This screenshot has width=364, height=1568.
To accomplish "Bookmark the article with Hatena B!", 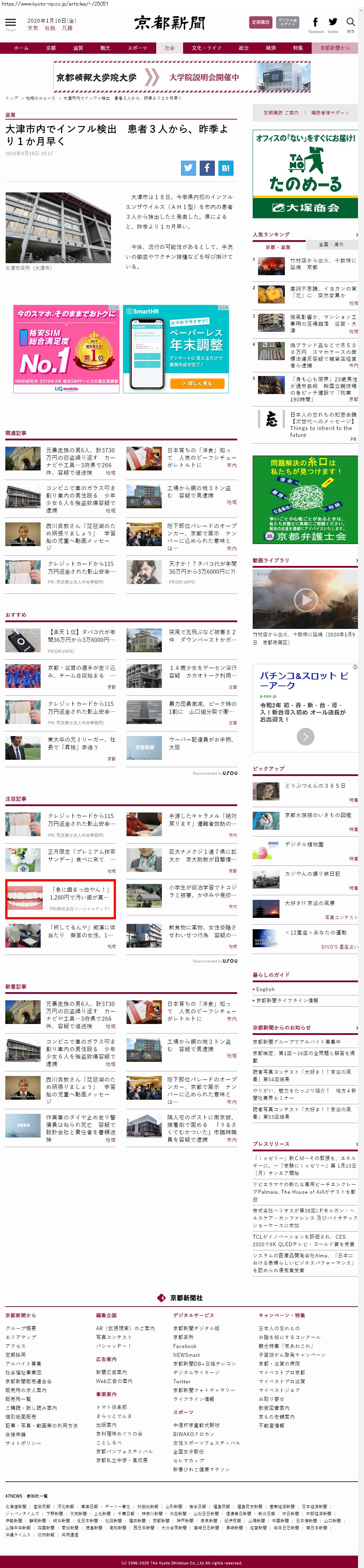I will tap(225, 168).
